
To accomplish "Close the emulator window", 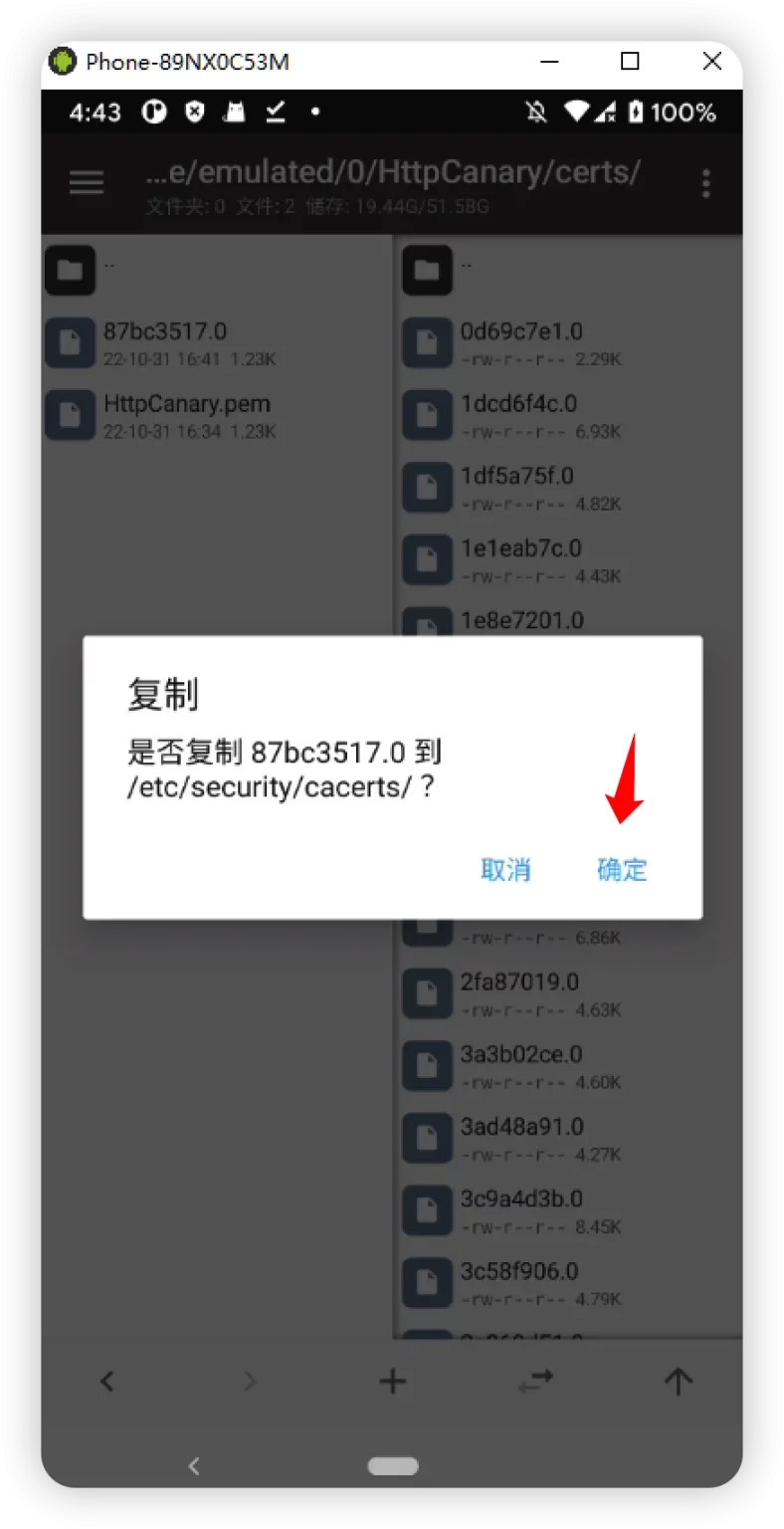I will click(x=711, y=62).
